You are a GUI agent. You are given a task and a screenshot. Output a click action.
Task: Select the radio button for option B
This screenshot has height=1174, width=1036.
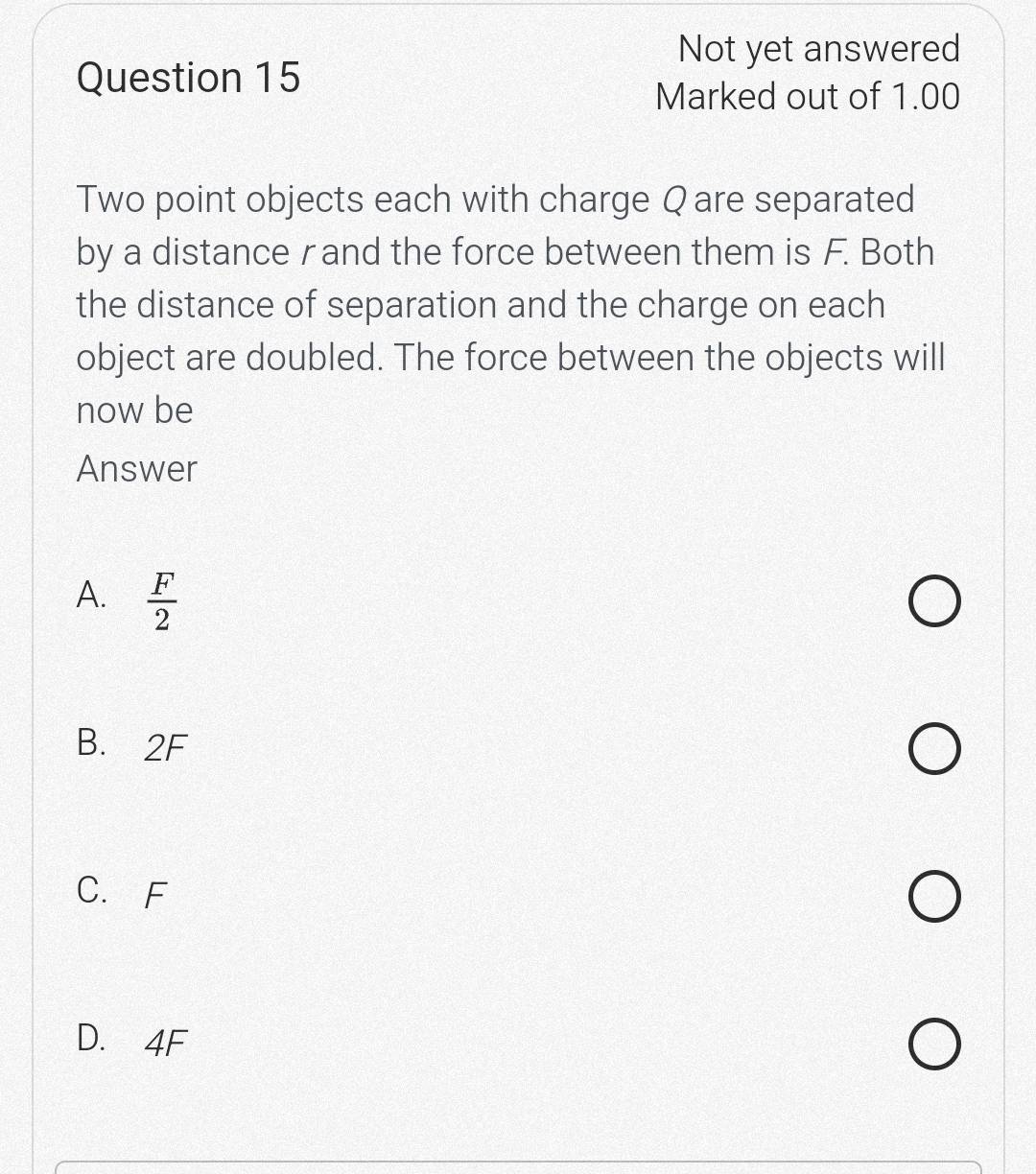[x=932, y=749]
